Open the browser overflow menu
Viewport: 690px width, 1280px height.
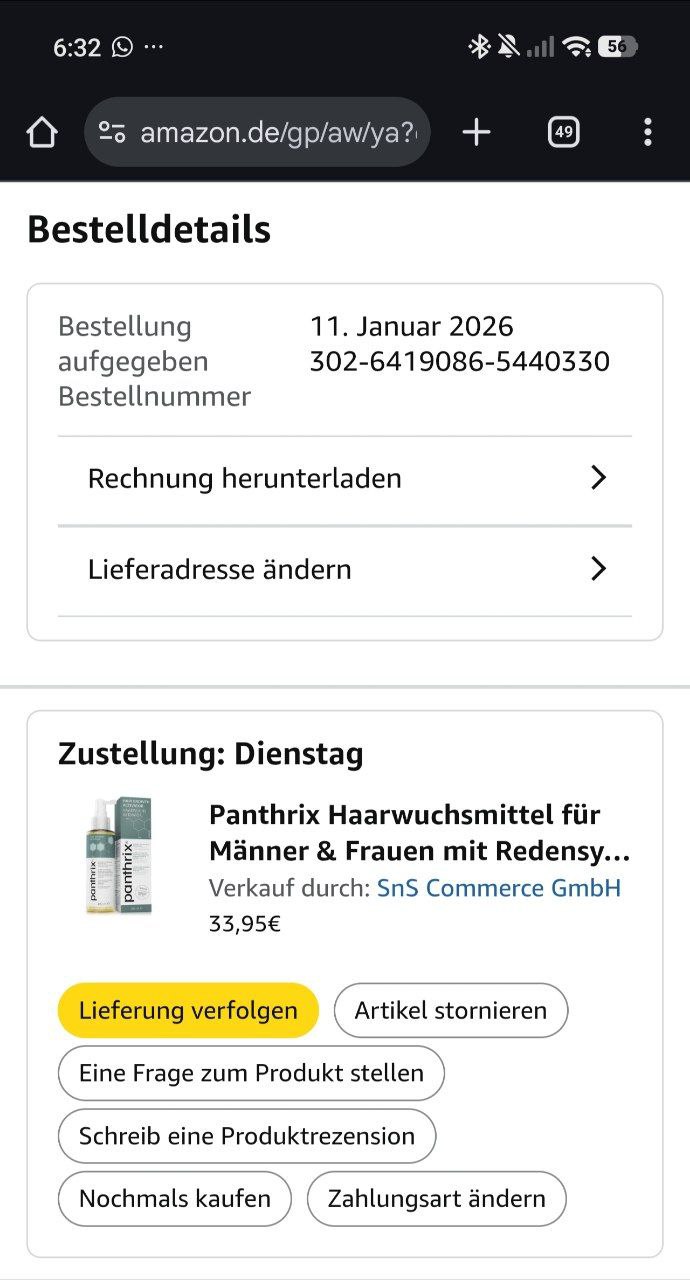647,132
